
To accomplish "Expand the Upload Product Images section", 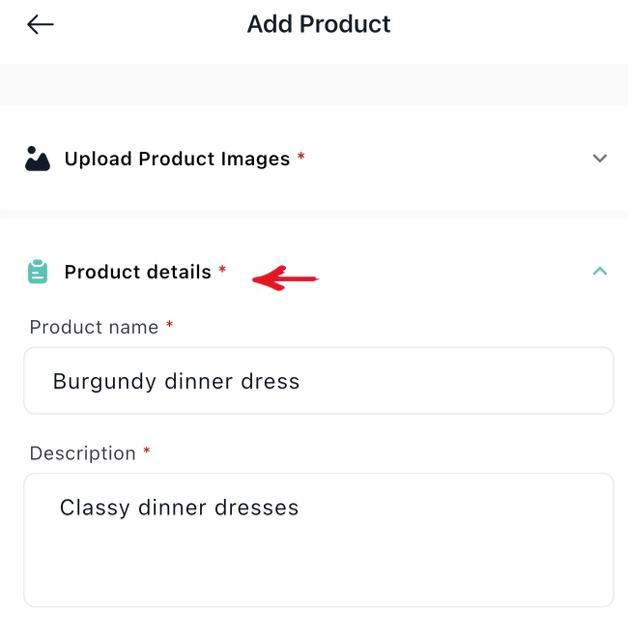I will [599, 158].
